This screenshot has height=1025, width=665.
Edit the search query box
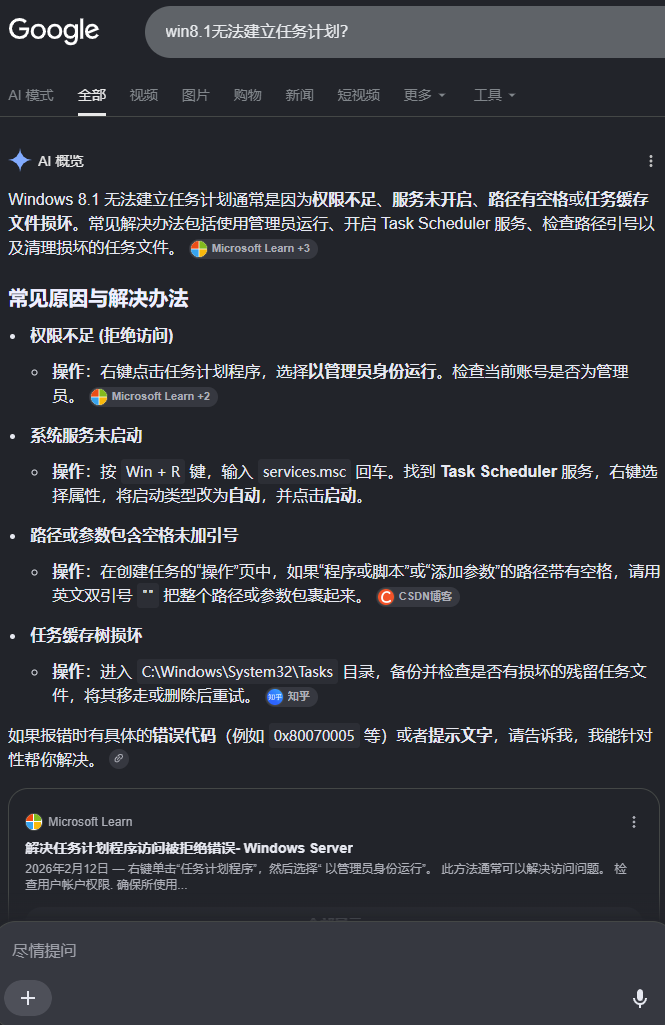(x=405, y=31)
